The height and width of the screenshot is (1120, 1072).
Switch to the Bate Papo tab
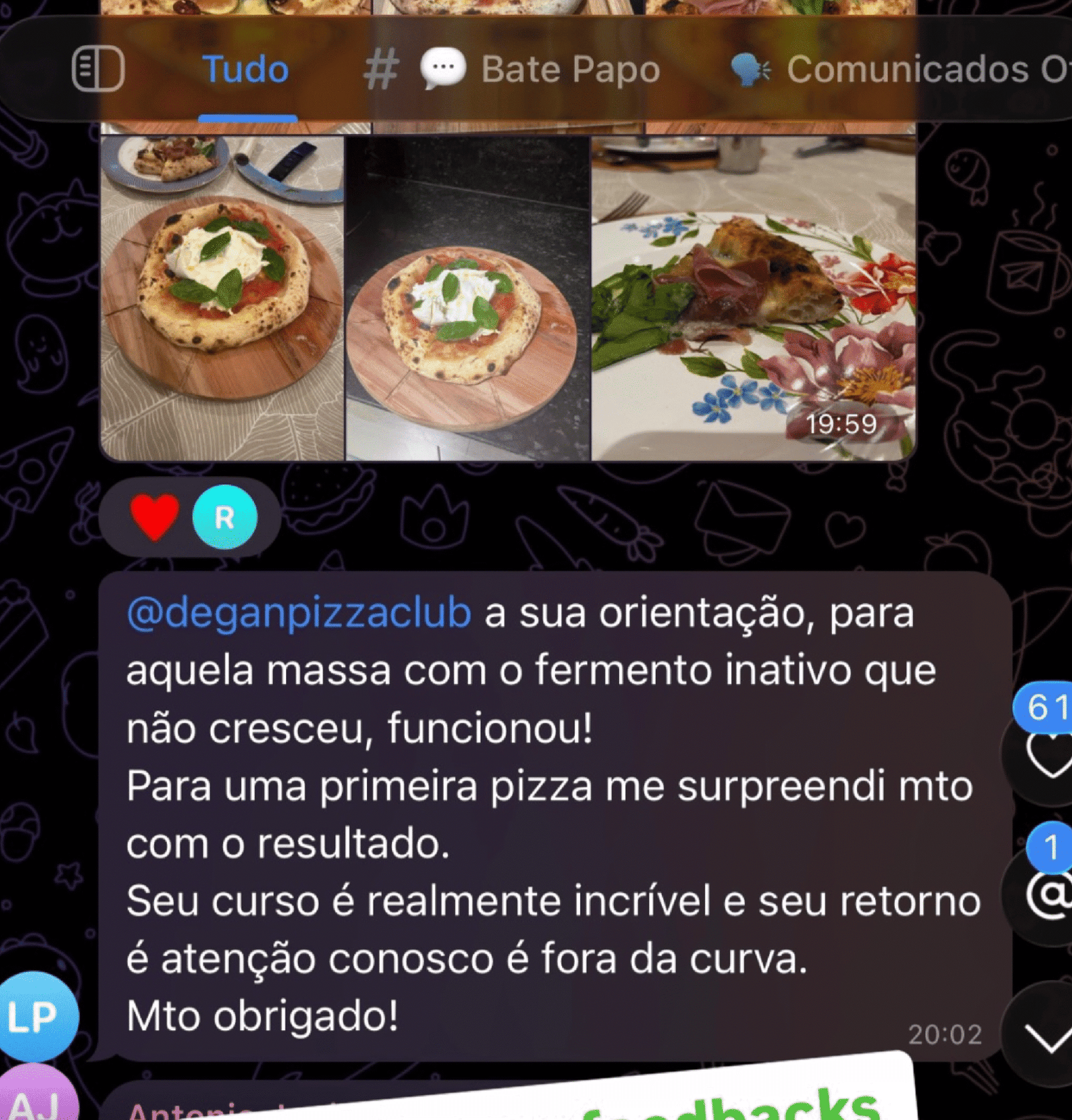pos(569,68)
